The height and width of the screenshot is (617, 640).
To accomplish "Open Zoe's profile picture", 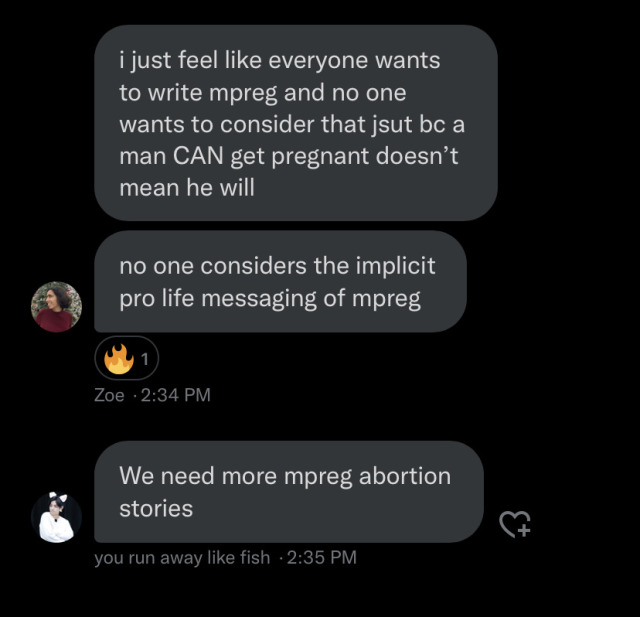I will click(x=56, y=306).
